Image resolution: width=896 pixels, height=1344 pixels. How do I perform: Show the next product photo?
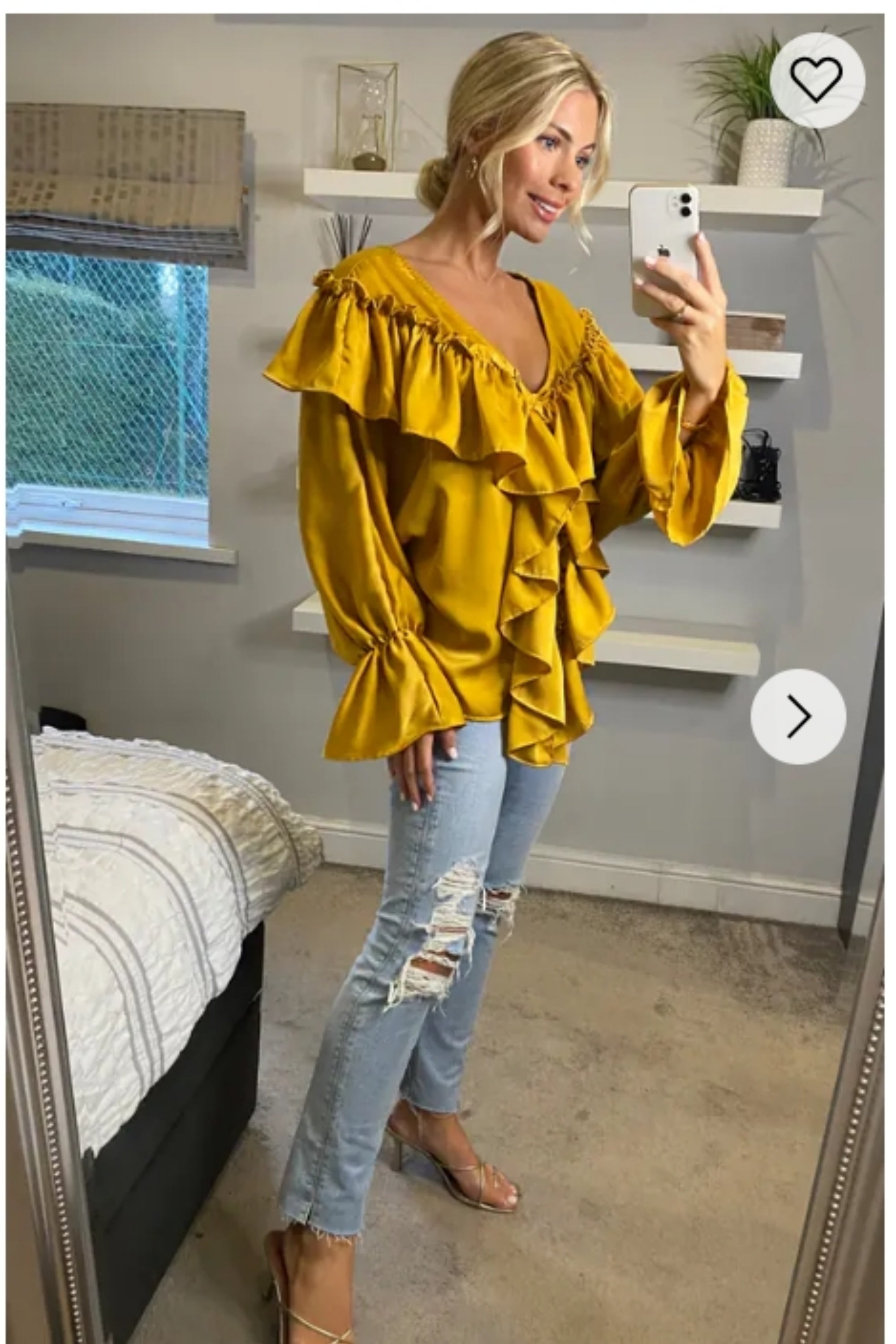click(x=798, y=716)
